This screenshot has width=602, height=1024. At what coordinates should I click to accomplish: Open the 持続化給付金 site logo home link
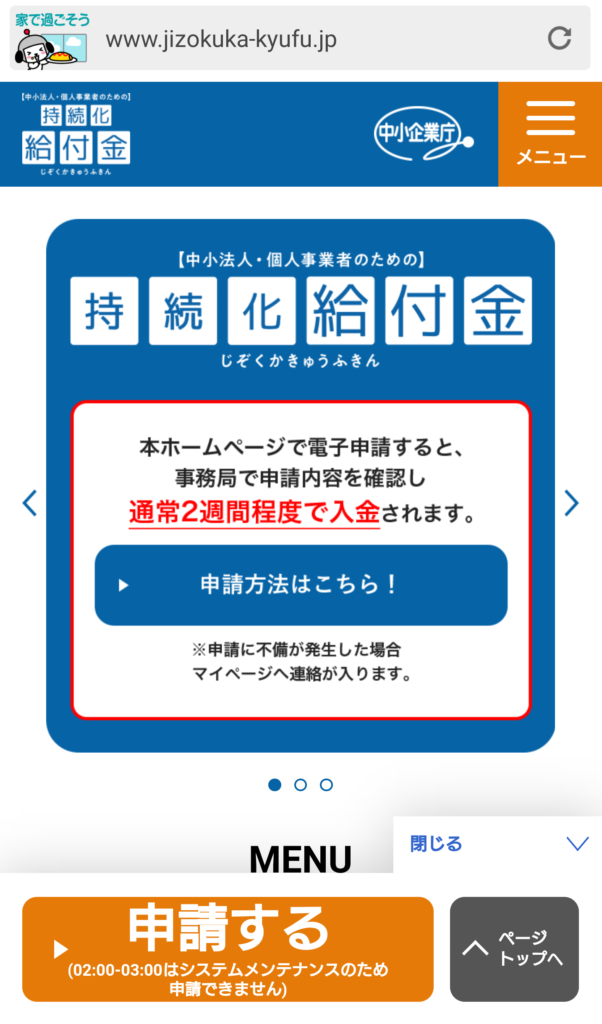click(76, 134)
